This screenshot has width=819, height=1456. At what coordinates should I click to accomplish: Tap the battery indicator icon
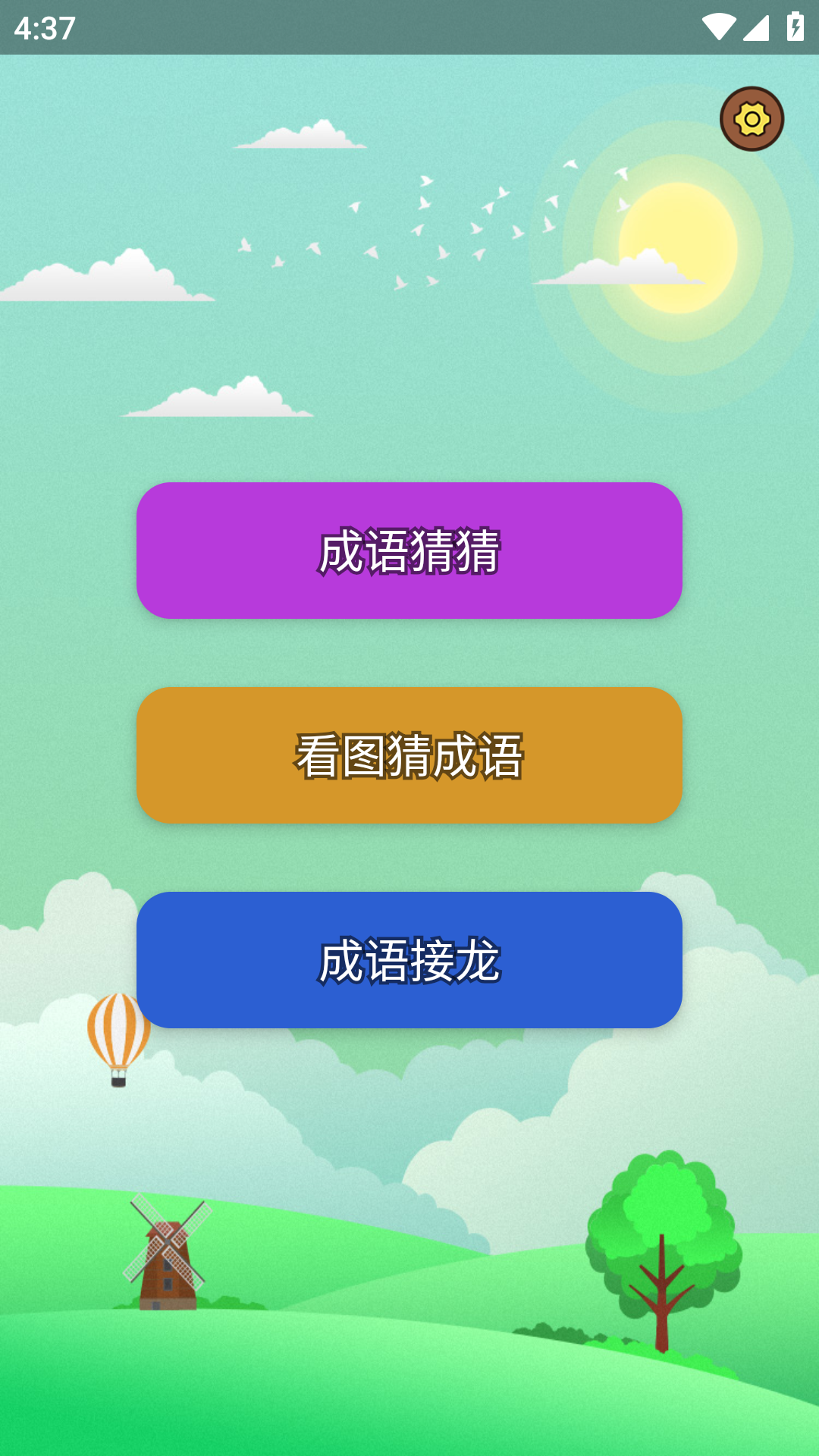pyautogui.click(x=794, y=25)
